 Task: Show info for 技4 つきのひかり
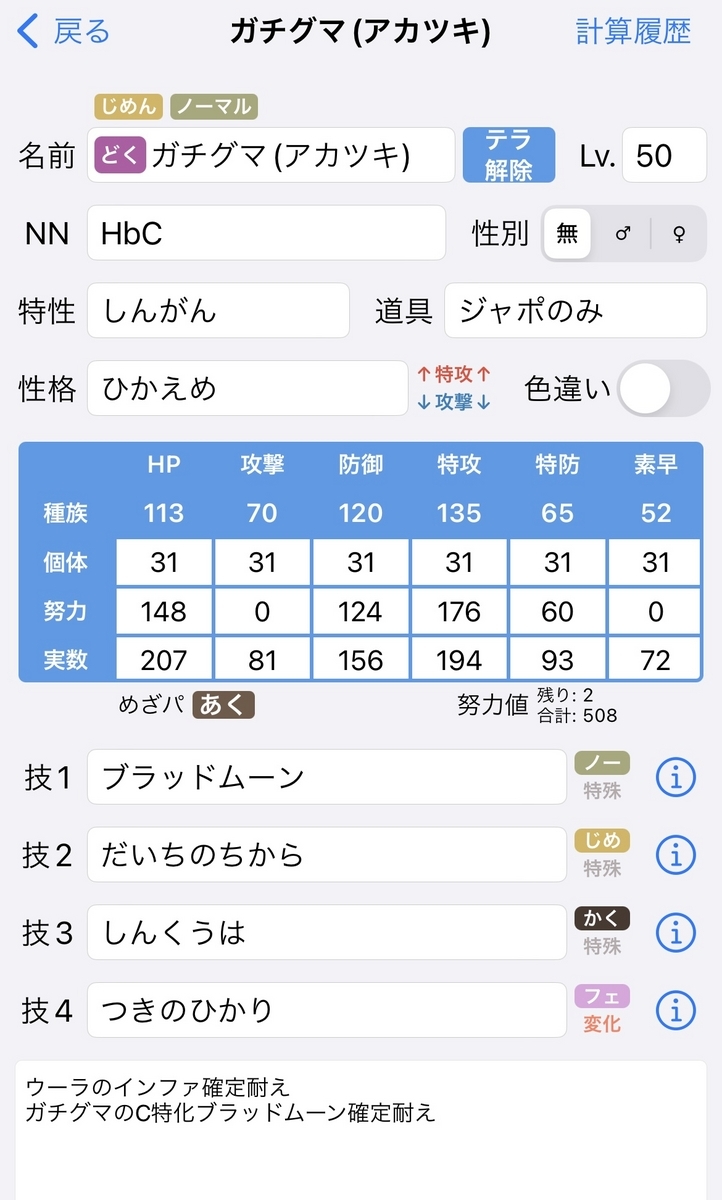click(676, 1010)
